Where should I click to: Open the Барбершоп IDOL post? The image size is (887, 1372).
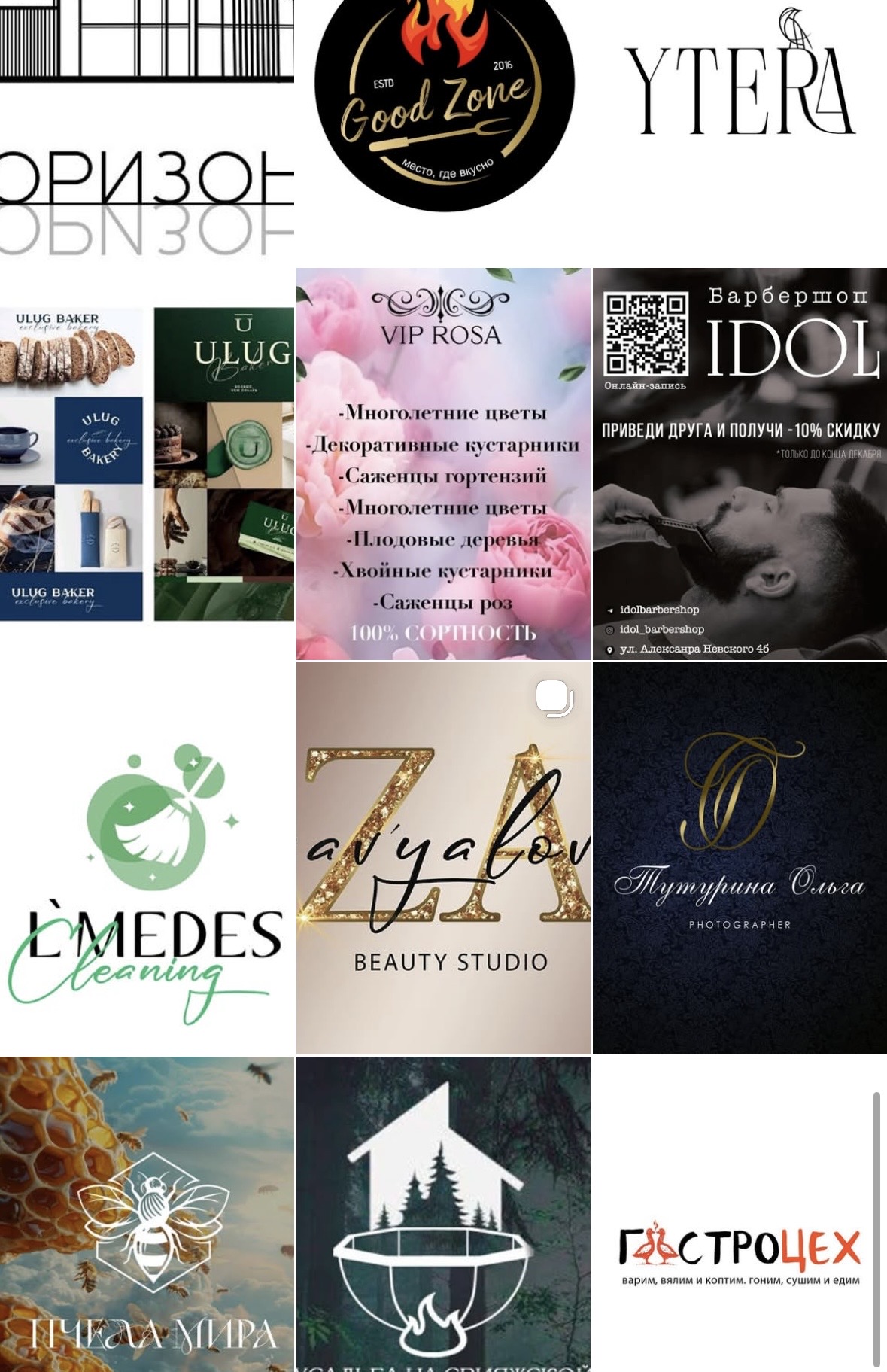[x=740, y=464]
